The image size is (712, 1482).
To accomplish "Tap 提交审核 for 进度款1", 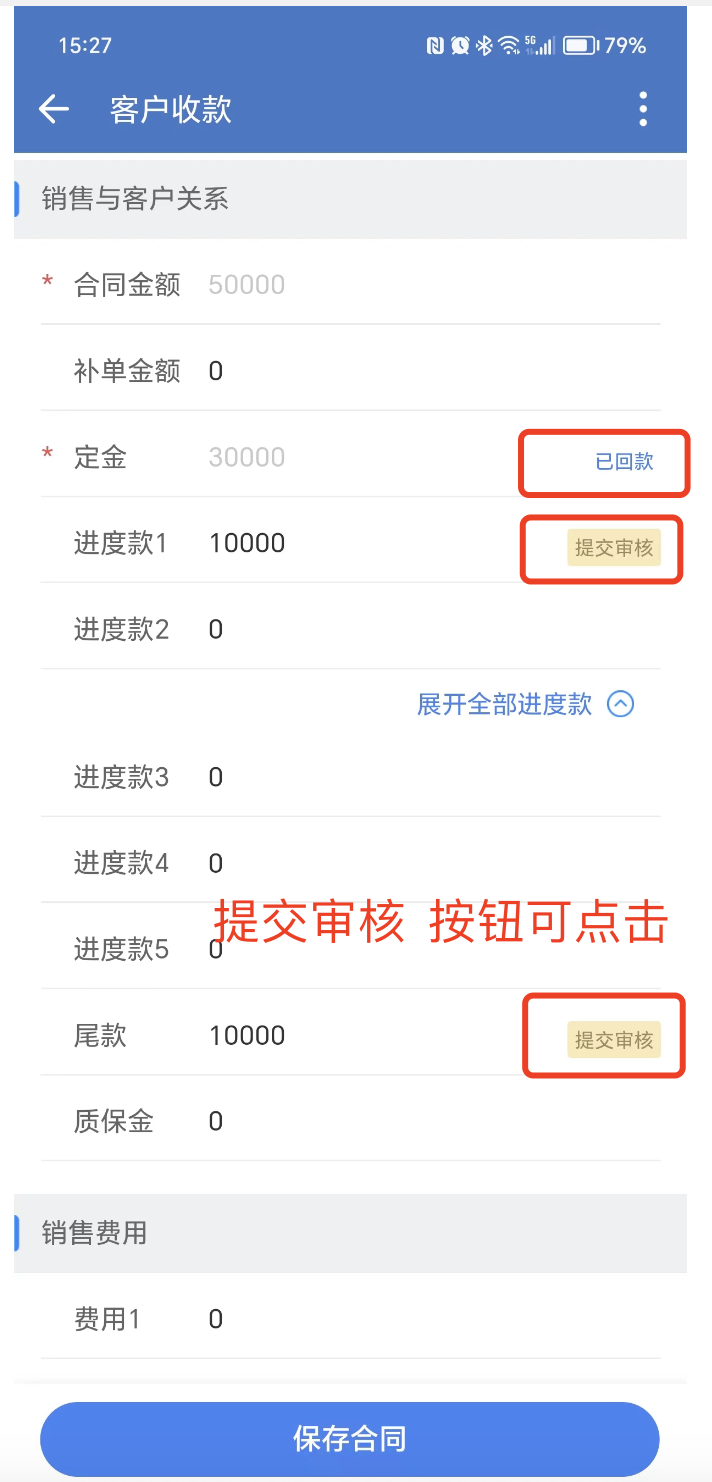I will coord(613,548).
